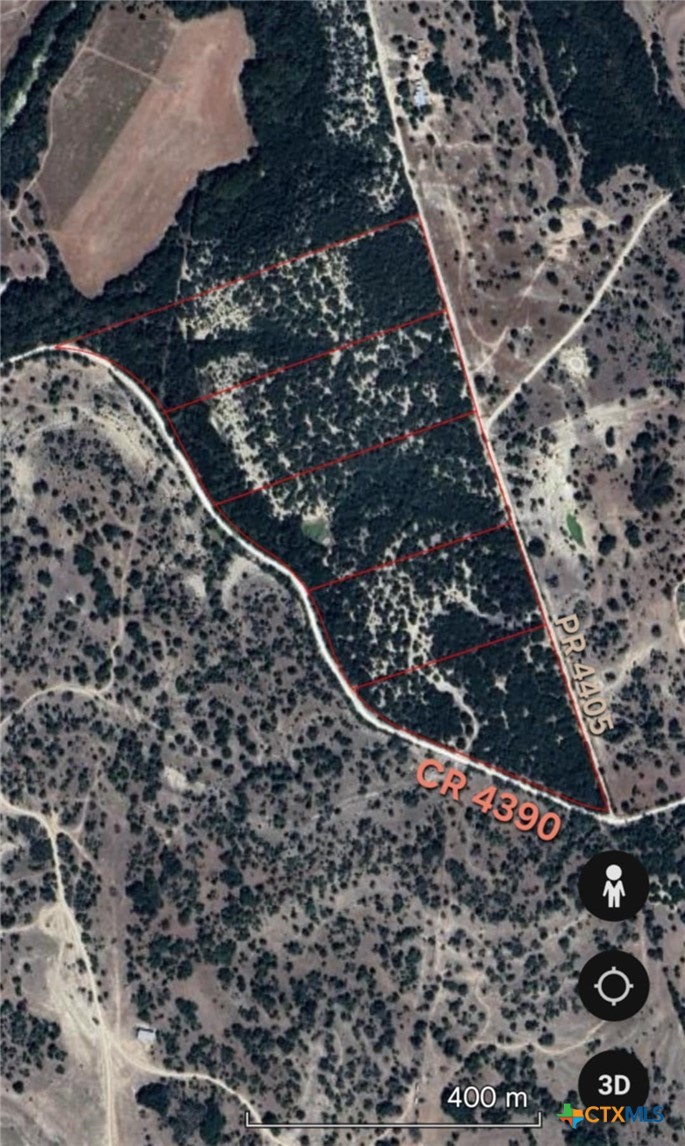Image resolution: width=685 pixels, height=1146 pixels.
Task: Switch the map to 3D view
Action: (x=614, y=1083)
